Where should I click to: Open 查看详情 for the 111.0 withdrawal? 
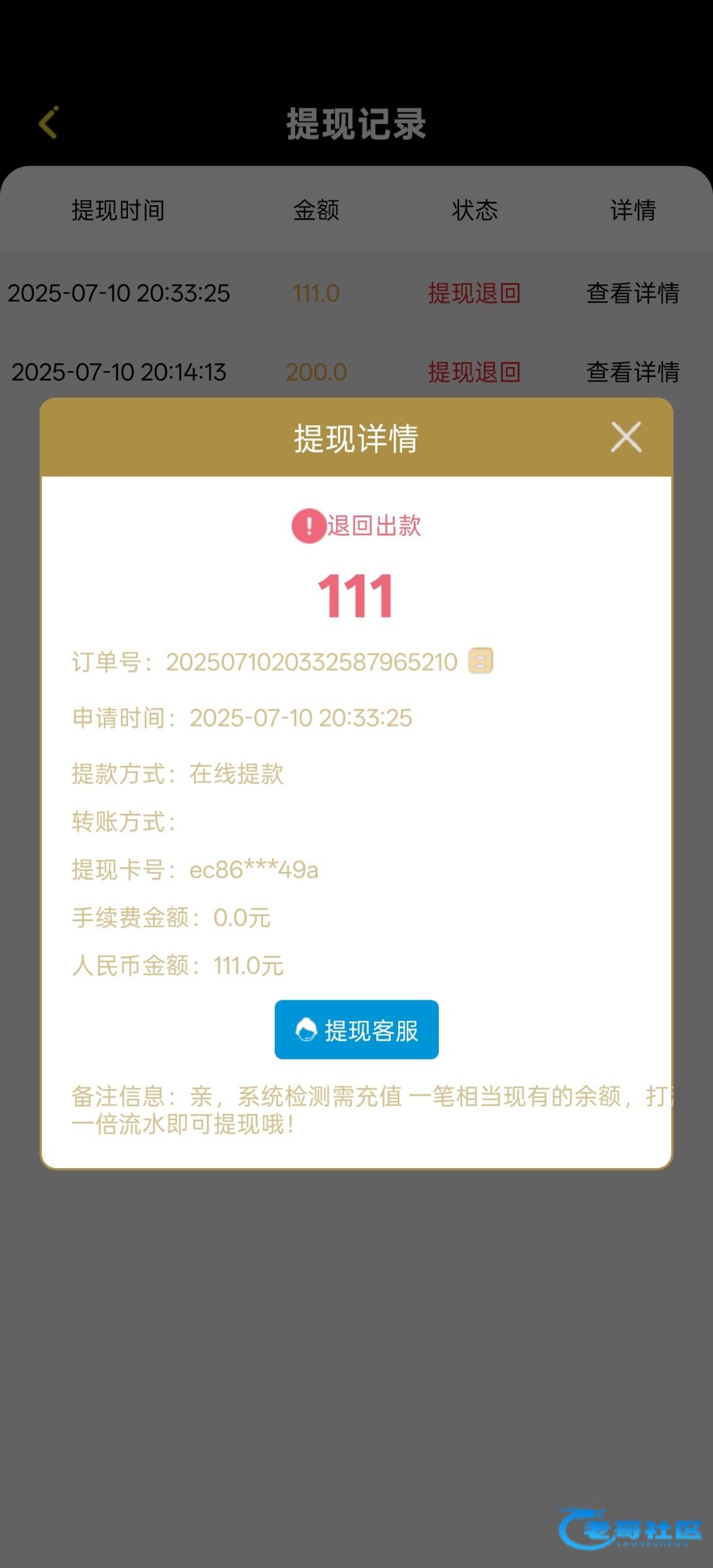click(x=632, y=293)
